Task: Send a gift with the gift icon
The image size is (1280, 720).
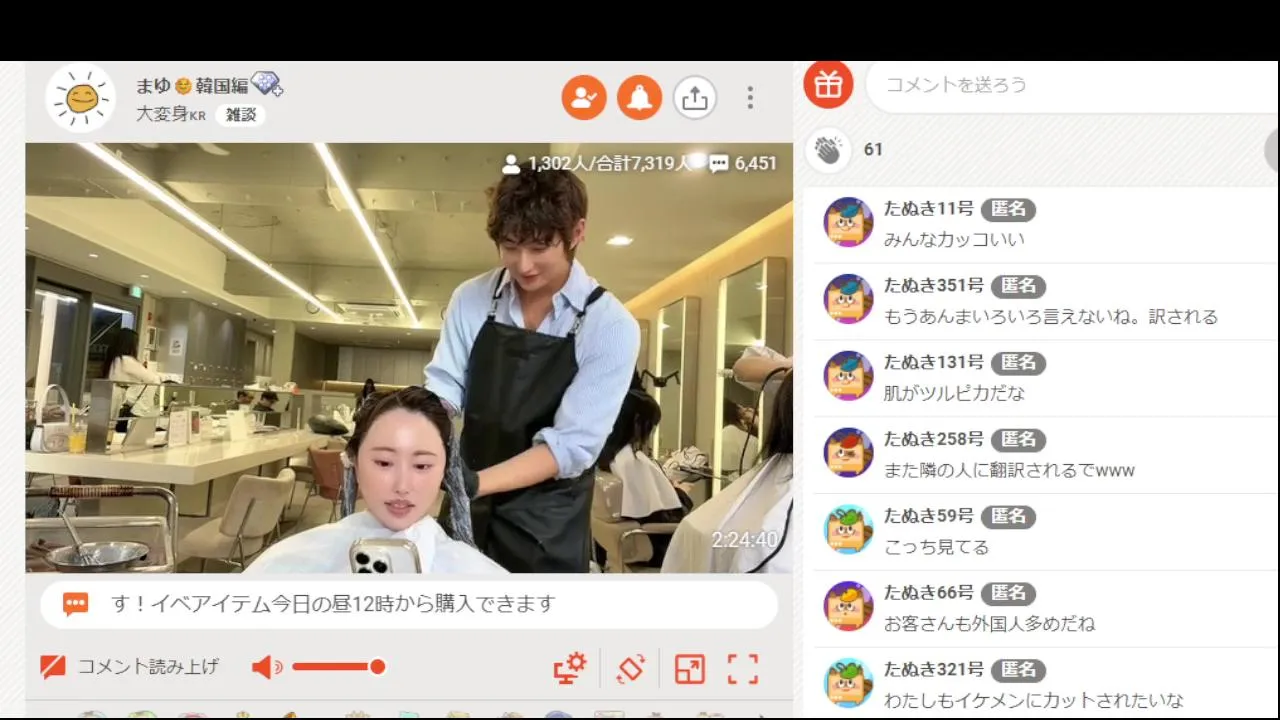Action: coord(828,84)
